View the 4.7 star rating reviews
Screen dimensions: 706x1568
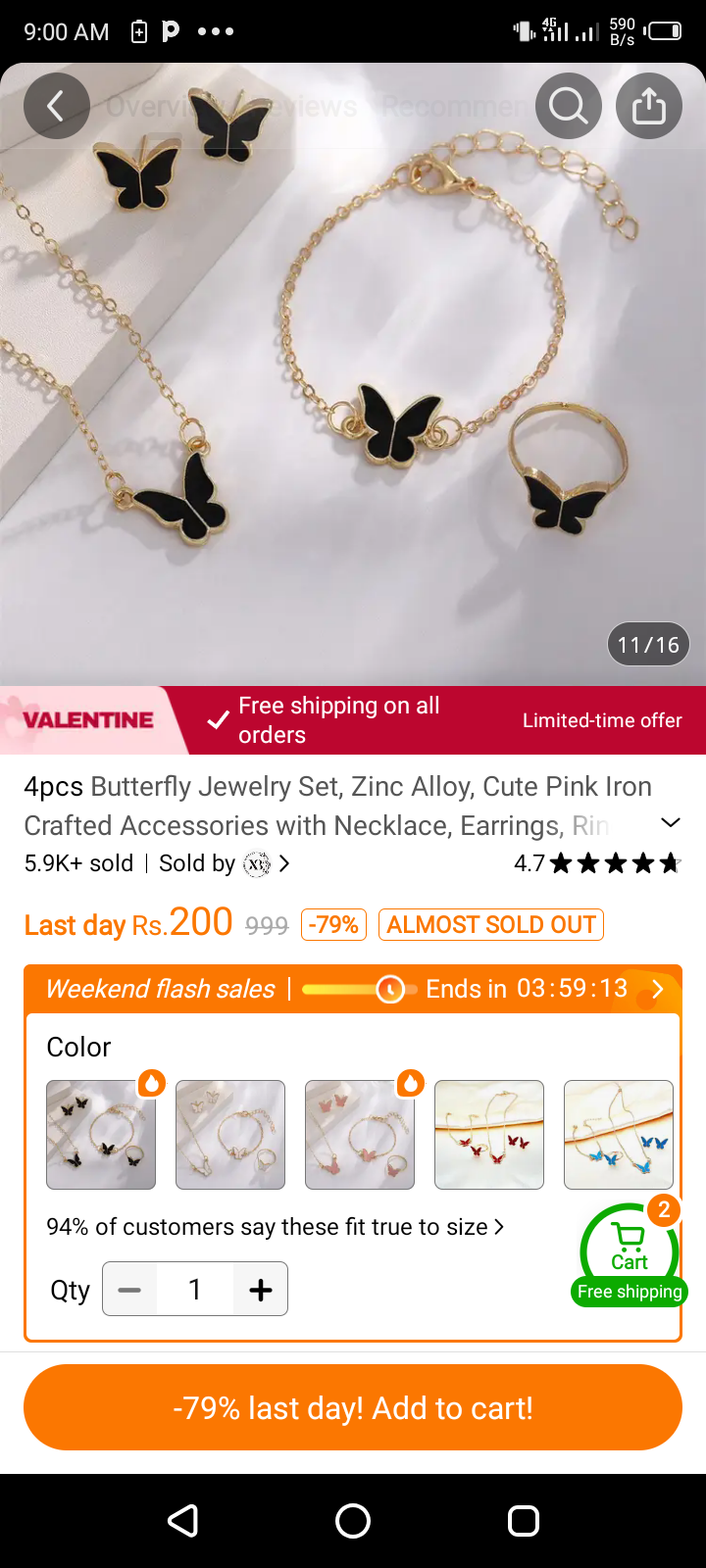pos(596,863)
